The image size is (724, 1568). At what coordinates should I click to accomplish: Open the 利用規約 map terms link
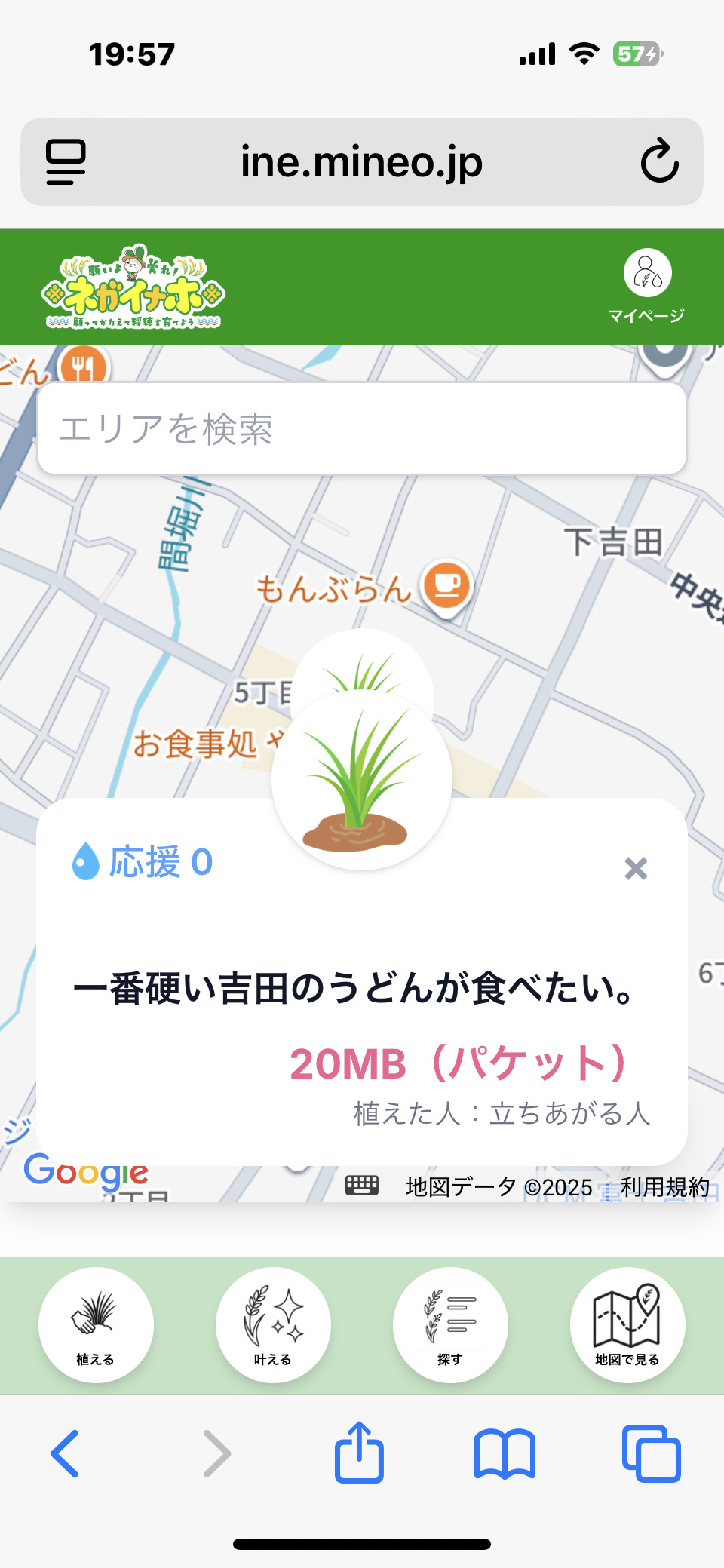[x=664, y=1187]
